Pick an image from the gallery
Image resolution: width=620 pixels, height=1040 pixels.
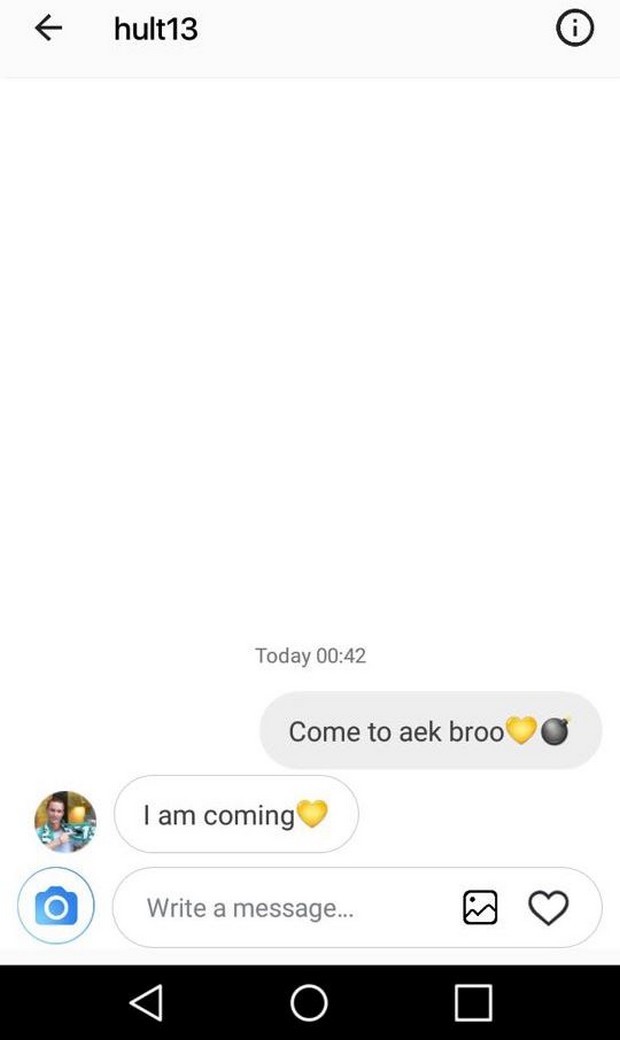(x=480, y=908)
